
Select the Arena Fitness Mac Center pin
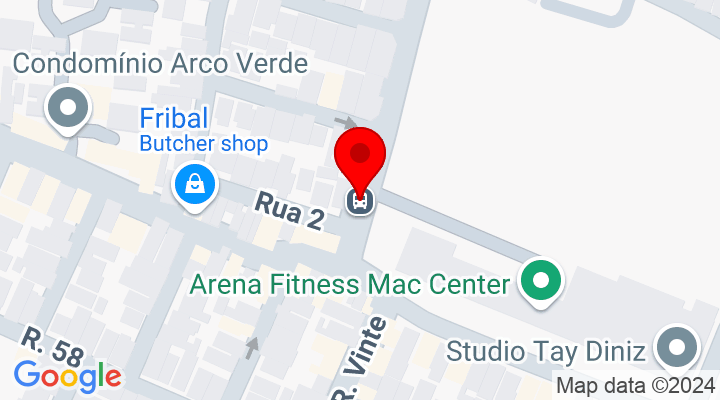[541, 281]
